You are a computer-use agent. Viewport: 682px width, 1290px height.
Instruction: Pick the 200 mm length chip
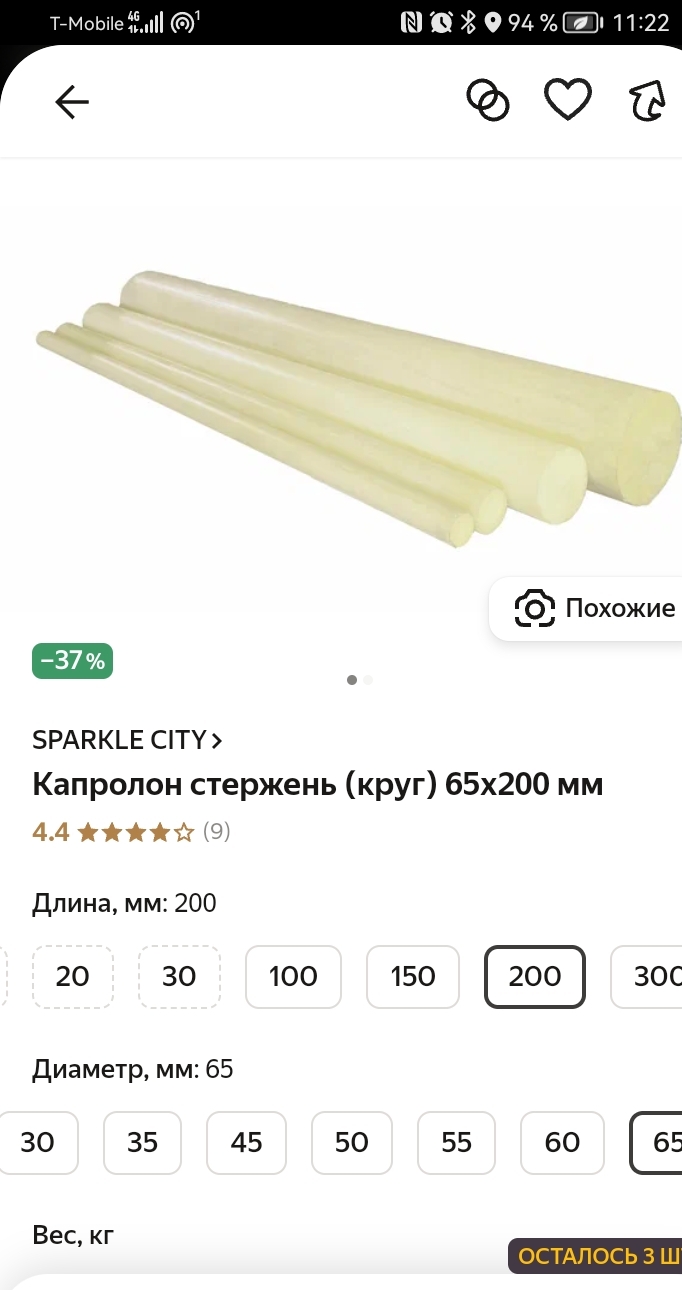pyautogui.click(x=535, y=976)
